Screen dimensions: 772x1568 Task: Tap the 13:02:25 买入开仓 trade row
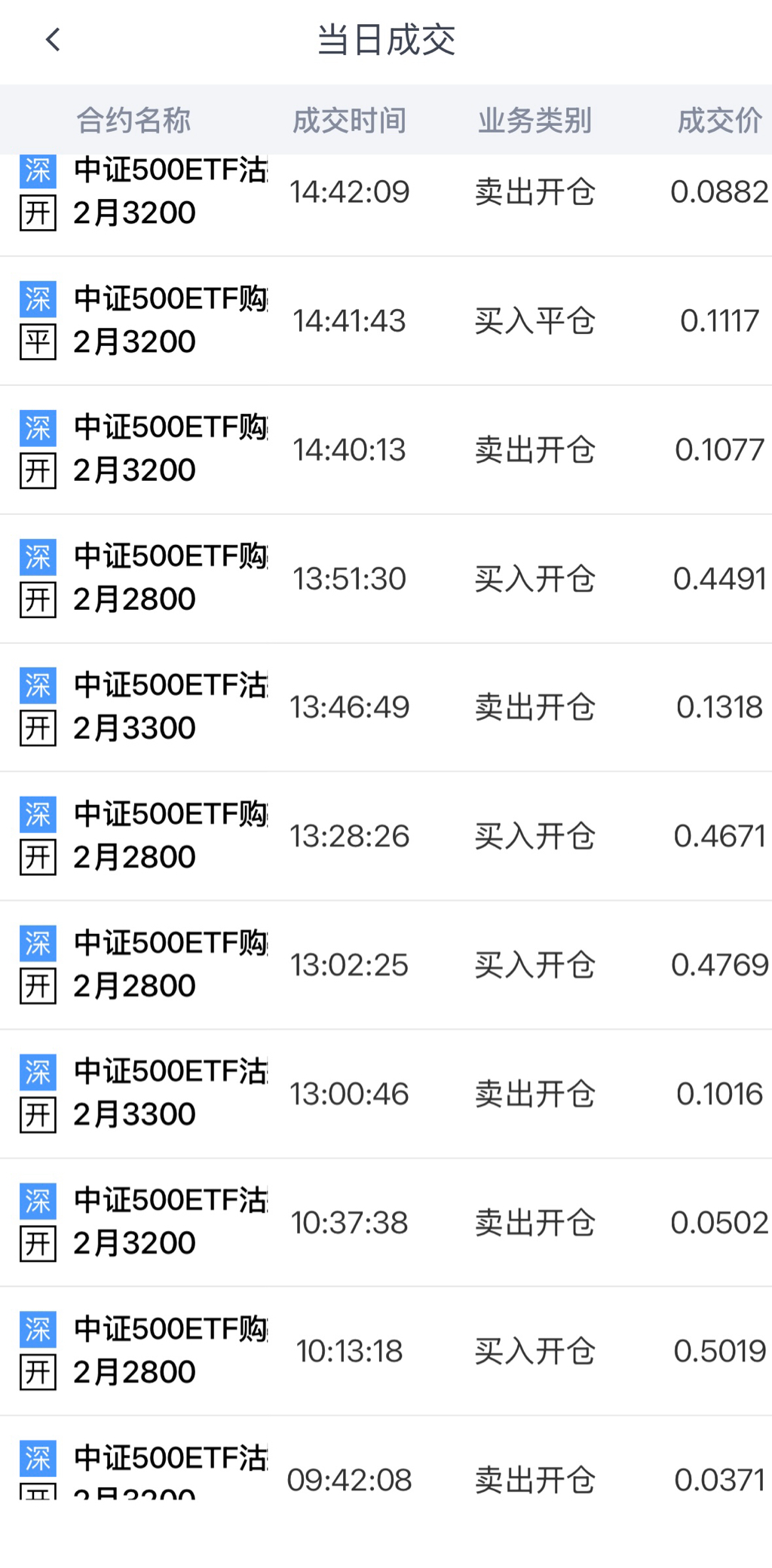tap(386, 965)
